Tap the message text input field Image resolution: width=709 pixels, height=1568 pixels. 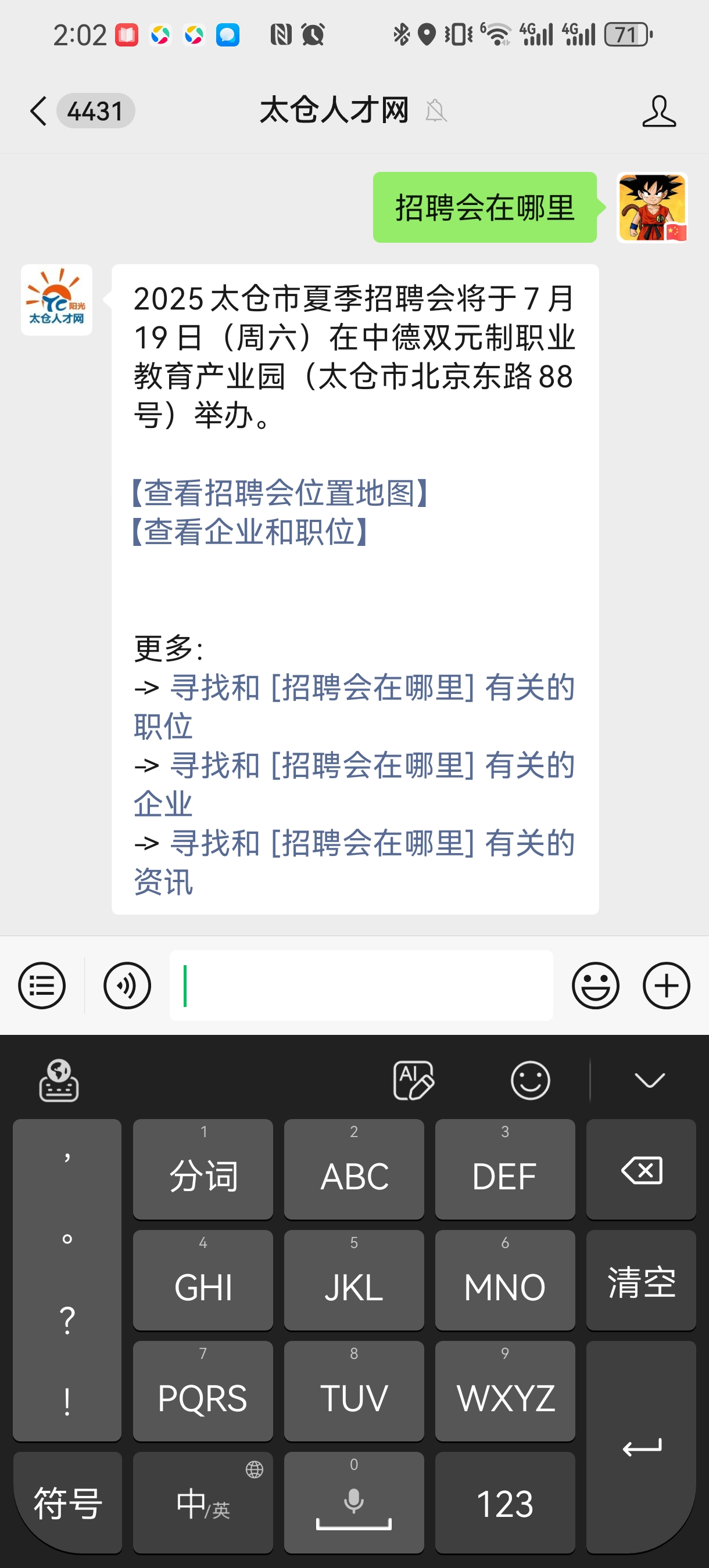tap(362, 985)
